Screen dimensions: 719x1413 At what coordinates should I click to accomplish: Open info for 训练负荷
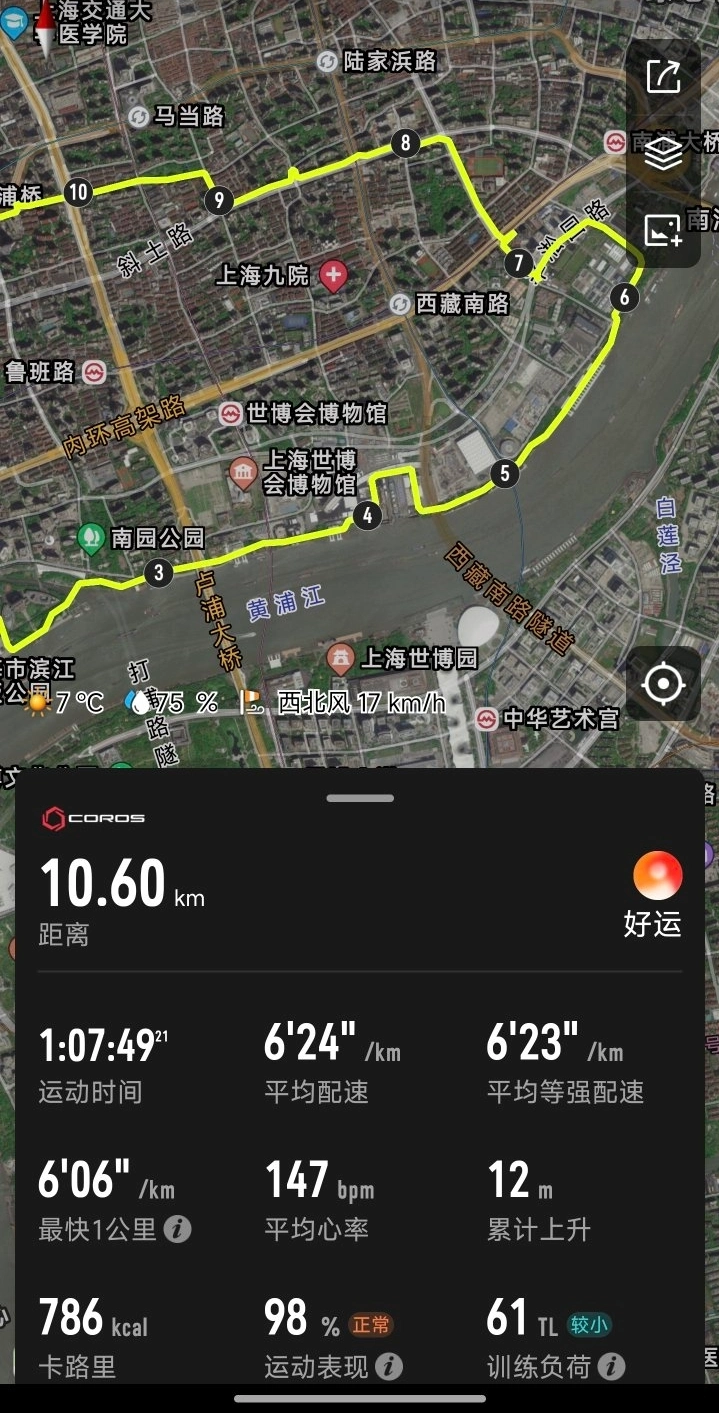tap(611, 1366)
